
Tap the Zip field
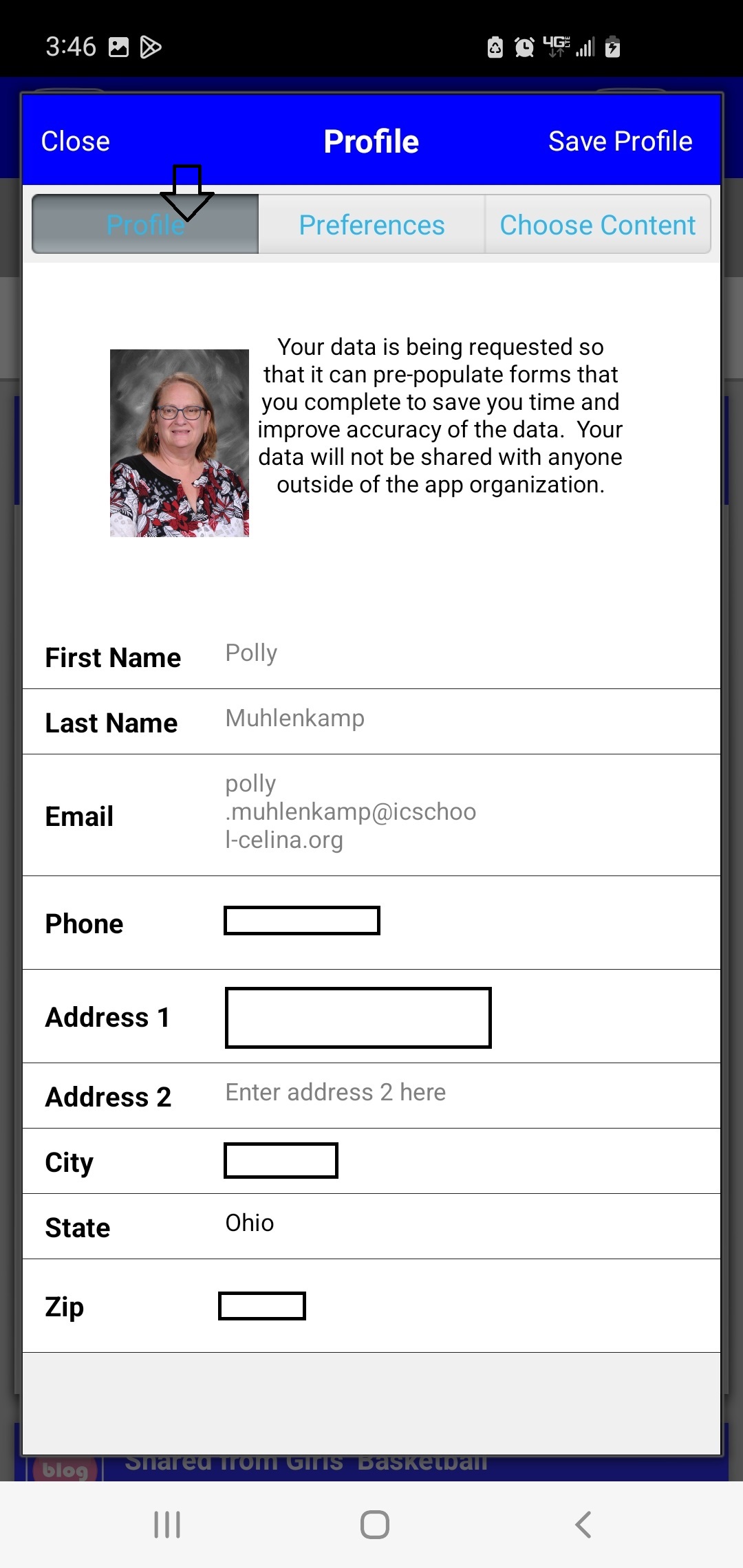(262, 1306)
